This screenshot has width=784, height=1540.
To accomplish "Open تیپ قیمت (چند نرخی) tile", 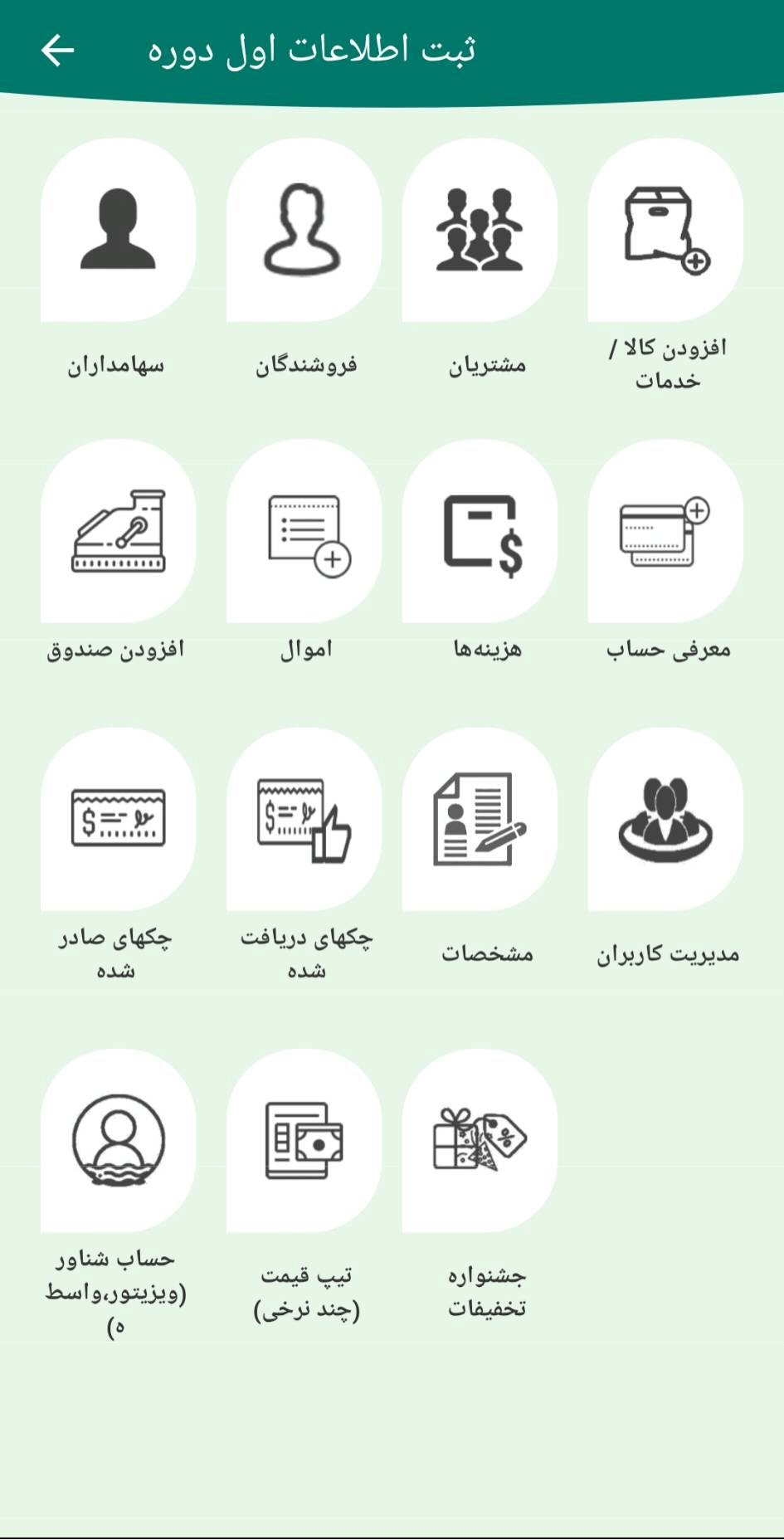I will pos(304,1141).
